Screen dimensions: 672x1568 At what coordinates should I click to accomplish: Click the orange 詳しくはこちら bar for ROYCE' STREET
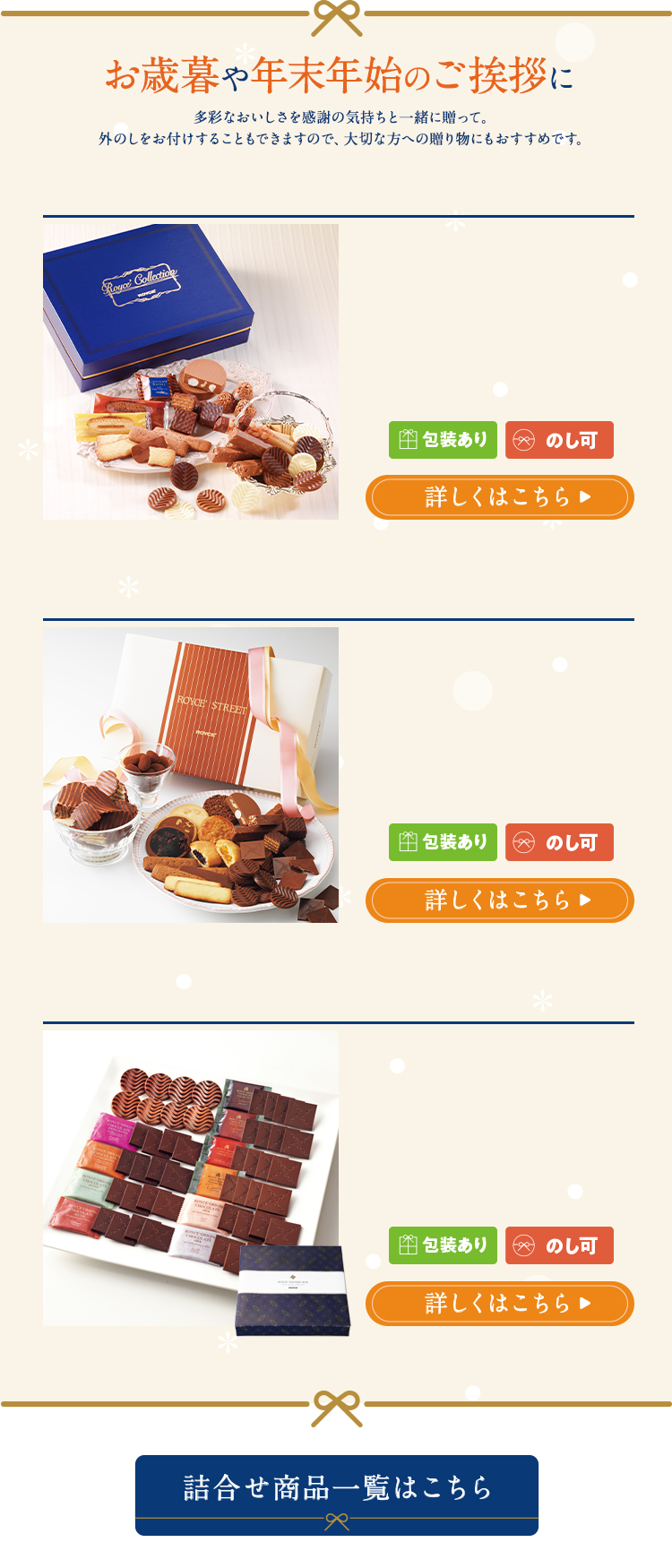point(499,900)
